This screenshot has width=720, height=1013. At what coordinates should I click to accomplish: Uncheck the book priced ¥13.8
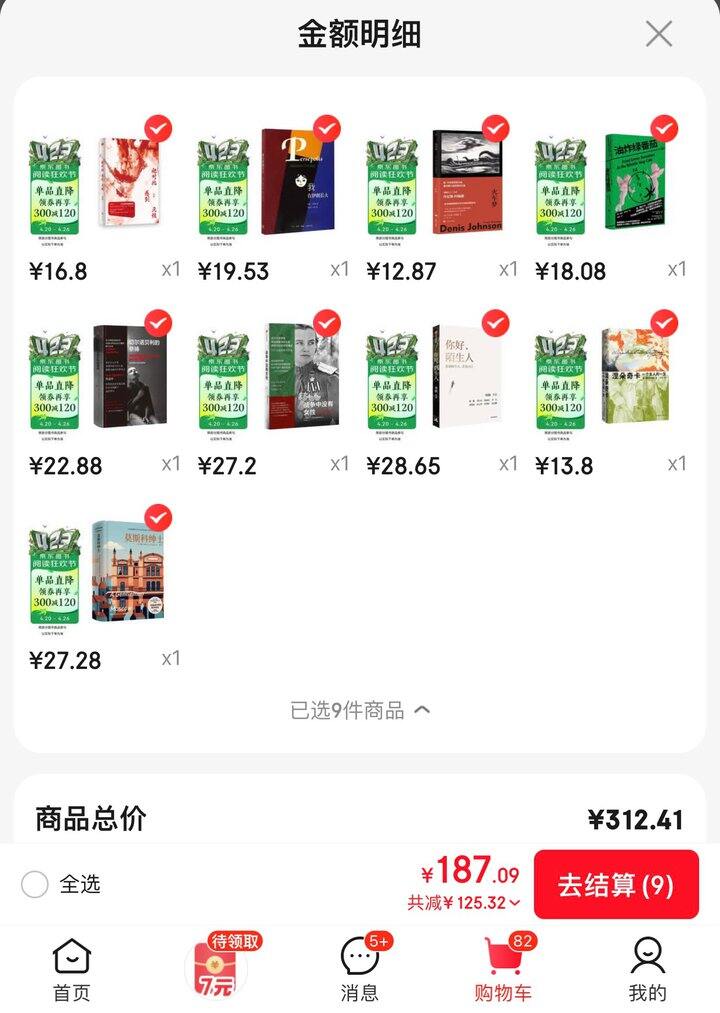pos(665,323)
